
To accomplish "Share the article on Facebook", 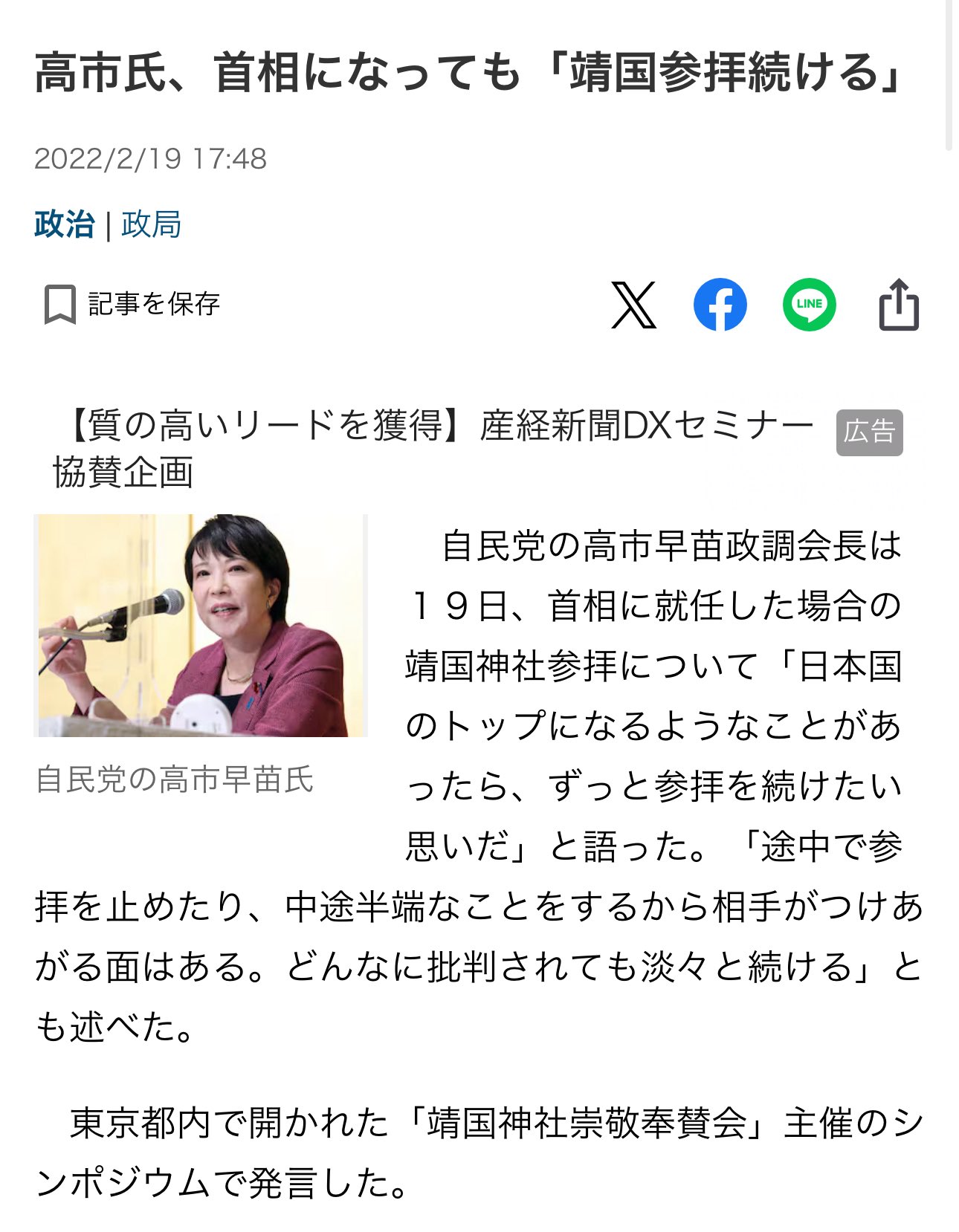I will click(x=720, y=305).
